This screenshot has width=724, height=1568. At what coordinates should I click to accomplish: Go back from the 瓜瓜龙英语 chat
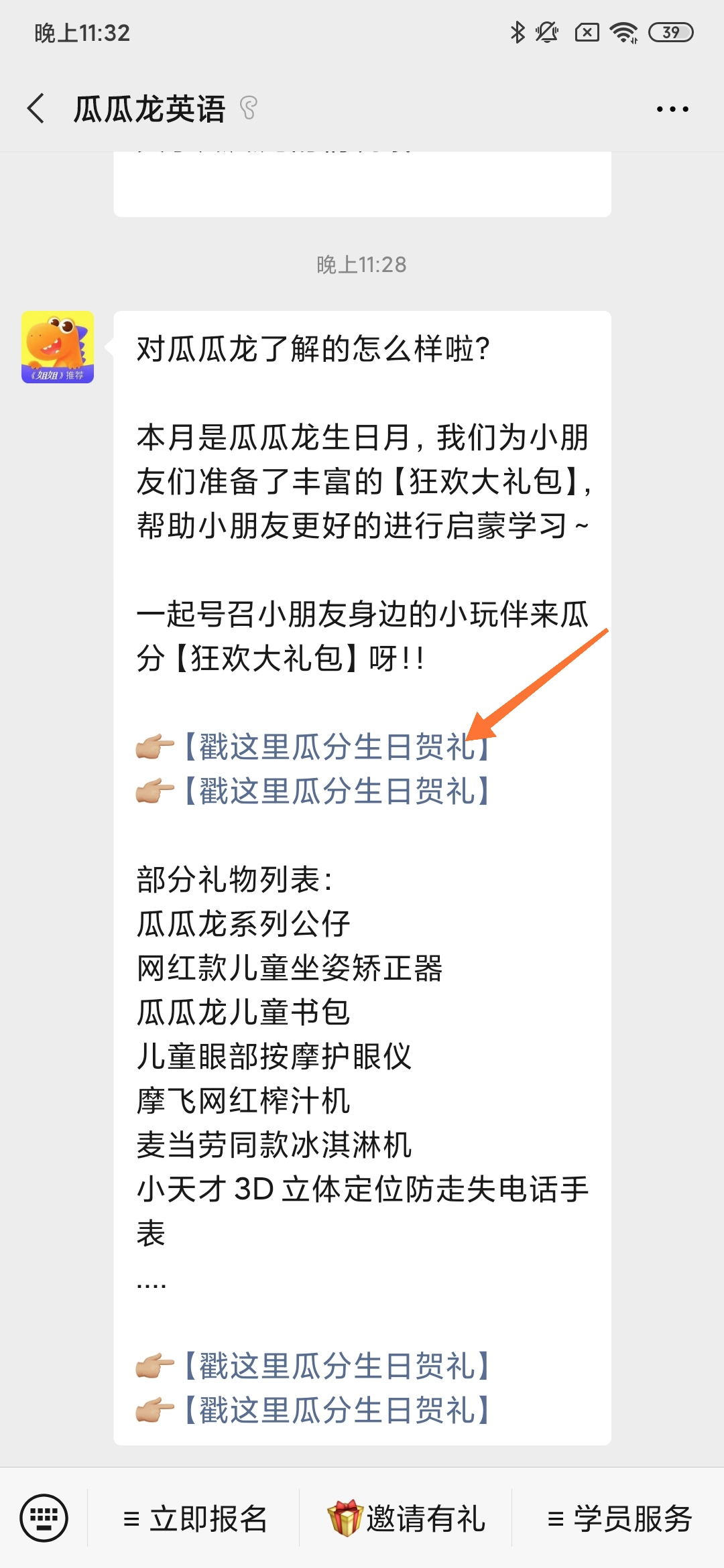pos(36,109)
